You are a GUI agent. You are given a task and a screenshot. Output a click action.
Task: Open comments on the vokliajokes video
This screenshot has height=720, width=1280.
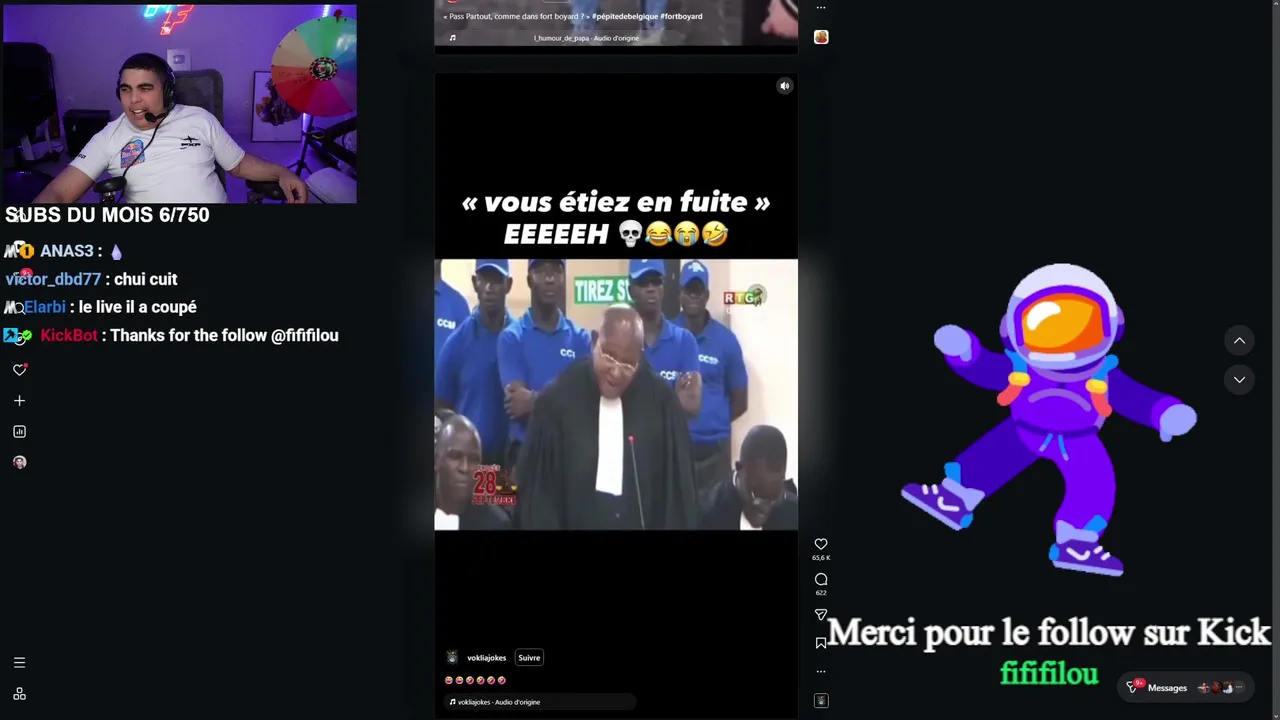click(x=821, y=579)
